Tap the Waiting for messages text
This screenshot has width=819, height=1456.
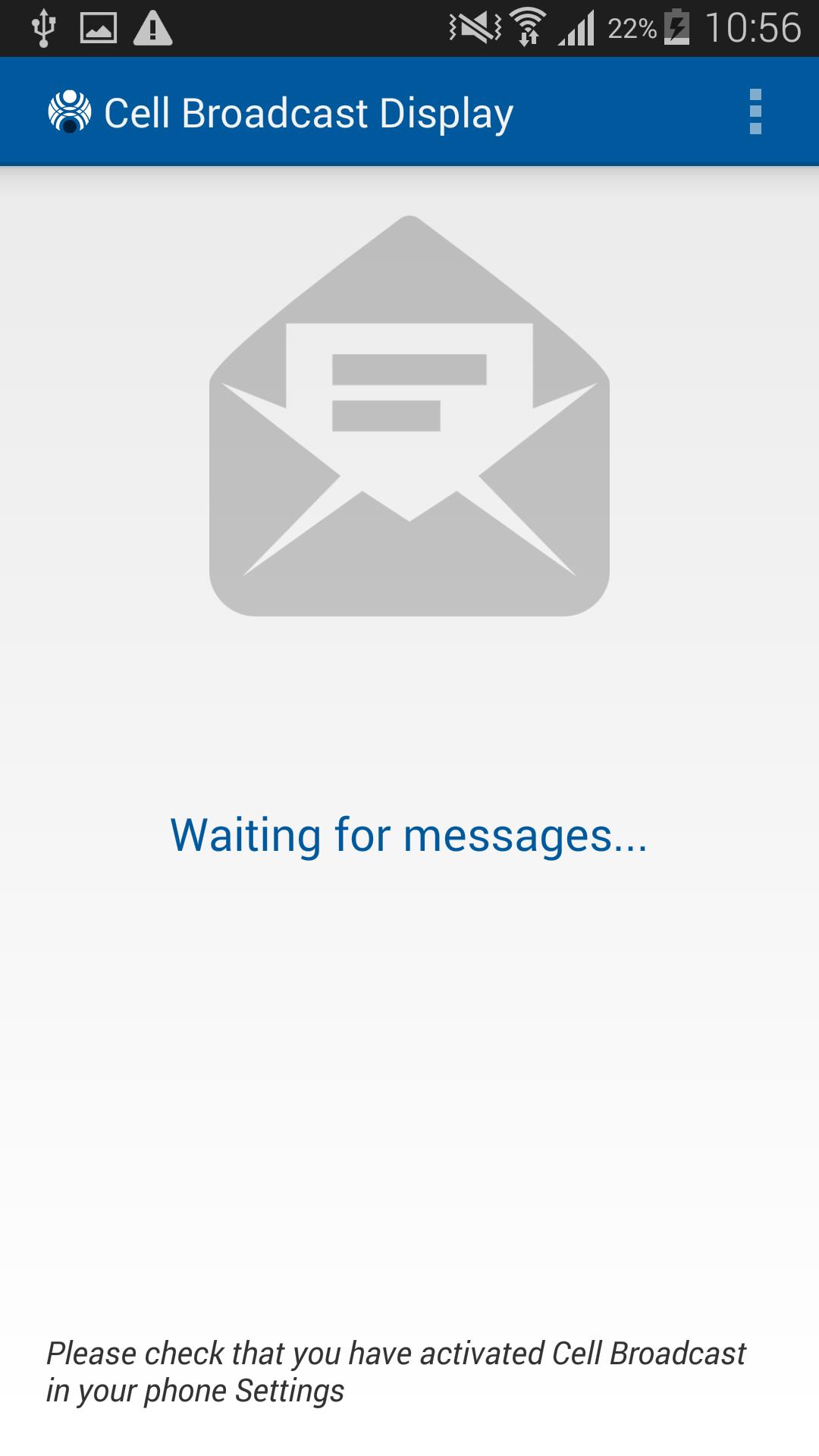tap(409, 838)
